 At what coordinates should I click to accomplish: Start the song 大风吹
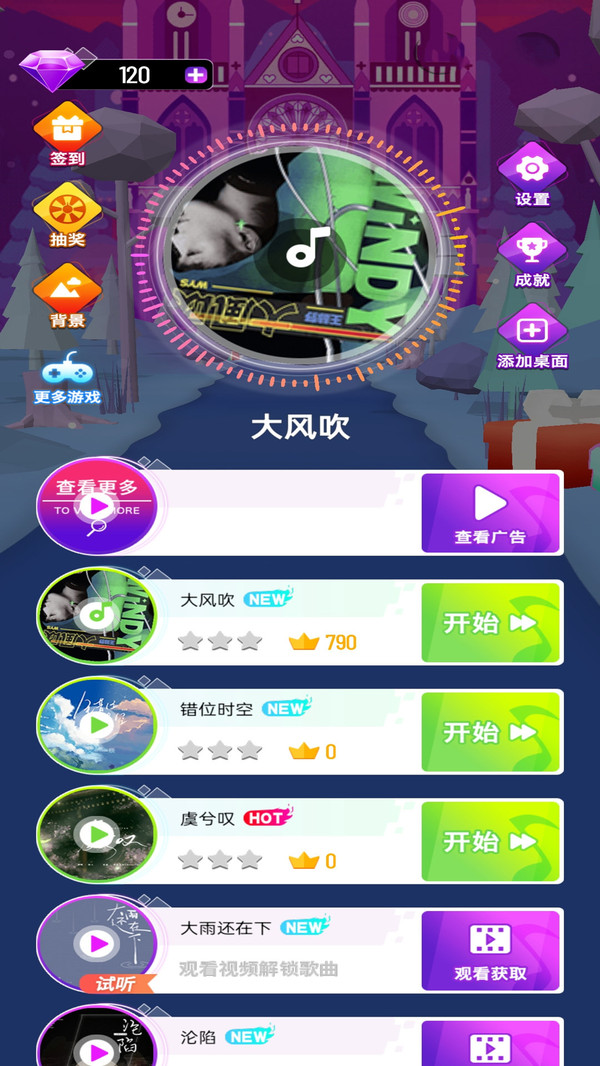tap(490, 623)
